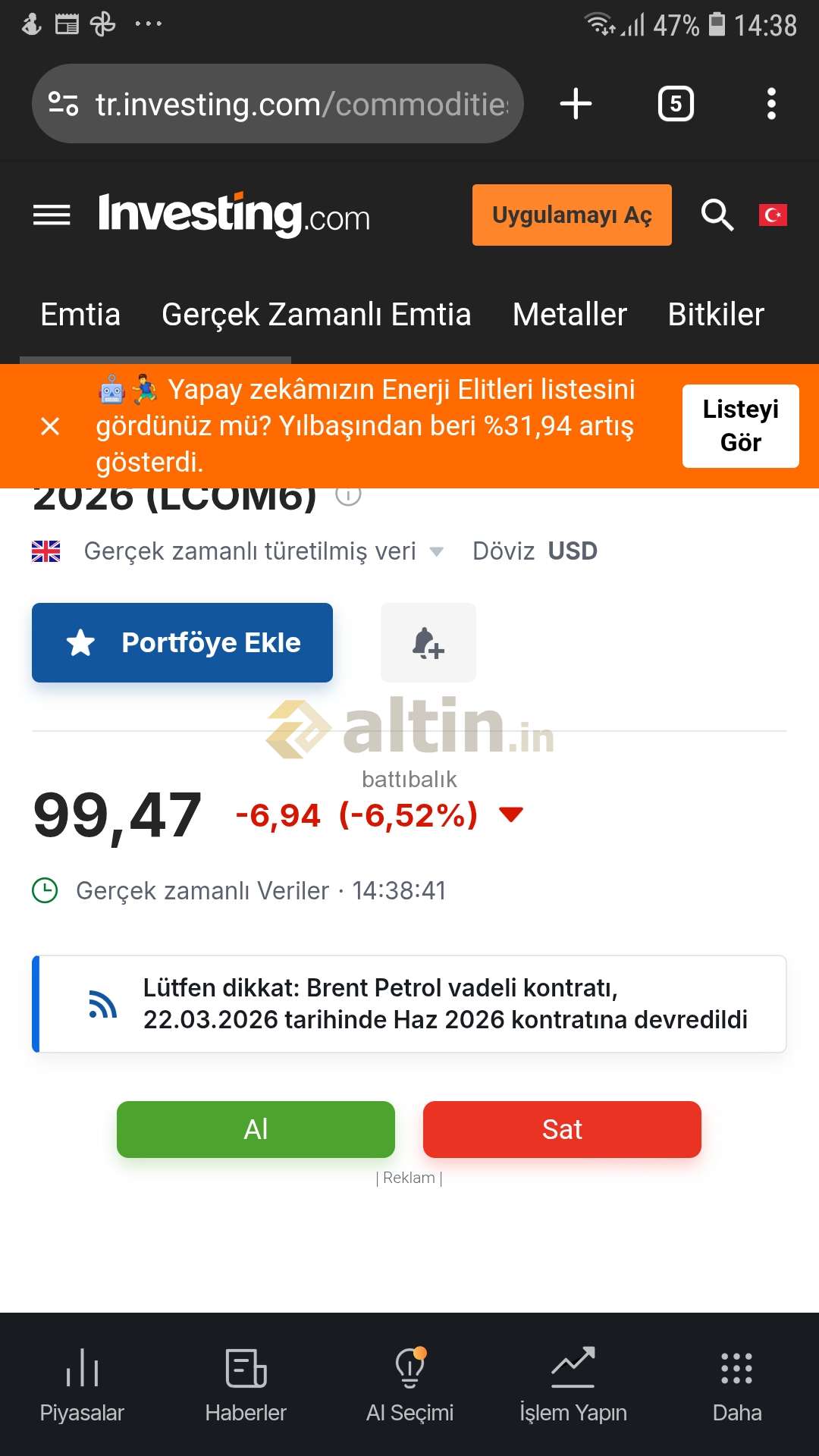The width and height of the screenshot is (819, 1456).
Task: Open Haberler in the bottom navigation
Action: 246,1385
